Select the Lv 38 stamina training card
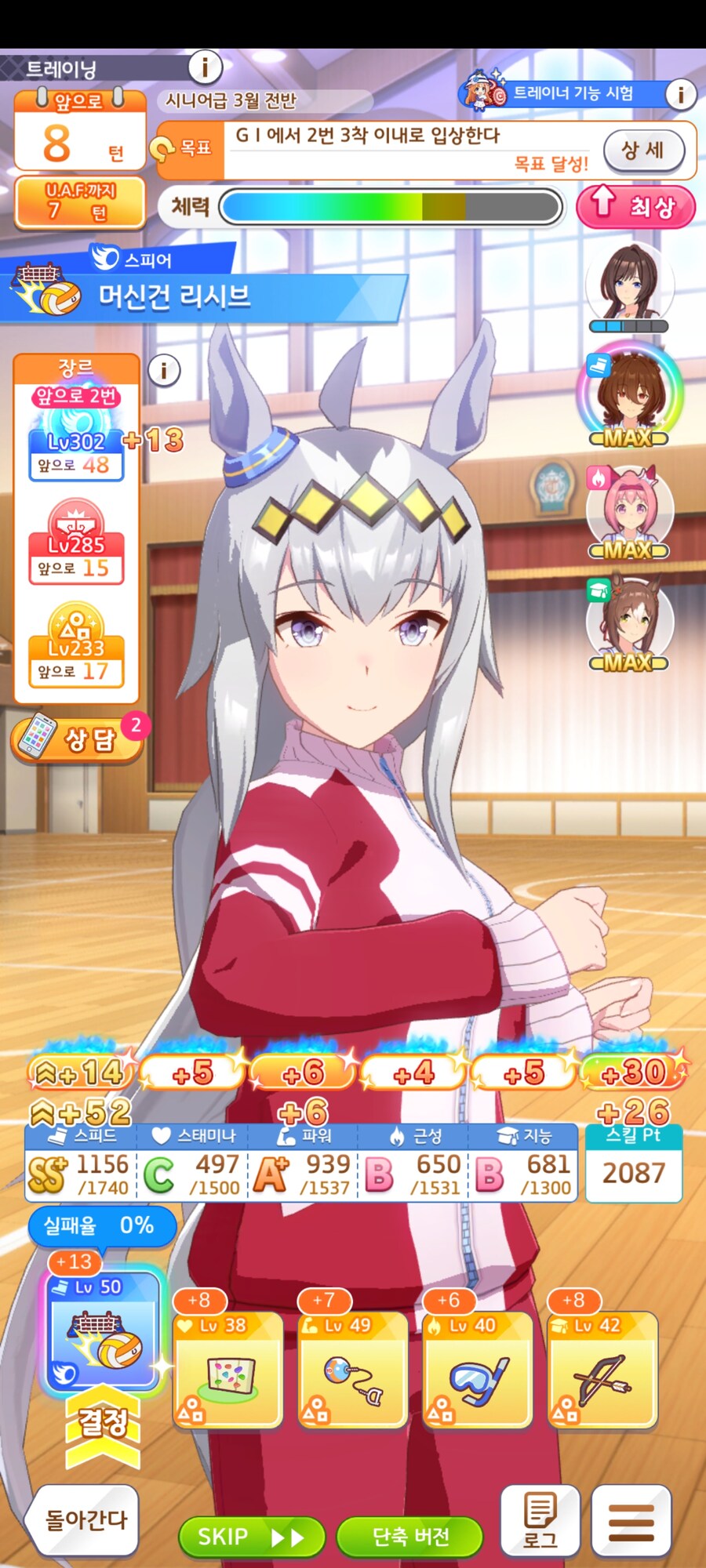The height and width of the screenshot is (1568, 706). click(227, 1370)
